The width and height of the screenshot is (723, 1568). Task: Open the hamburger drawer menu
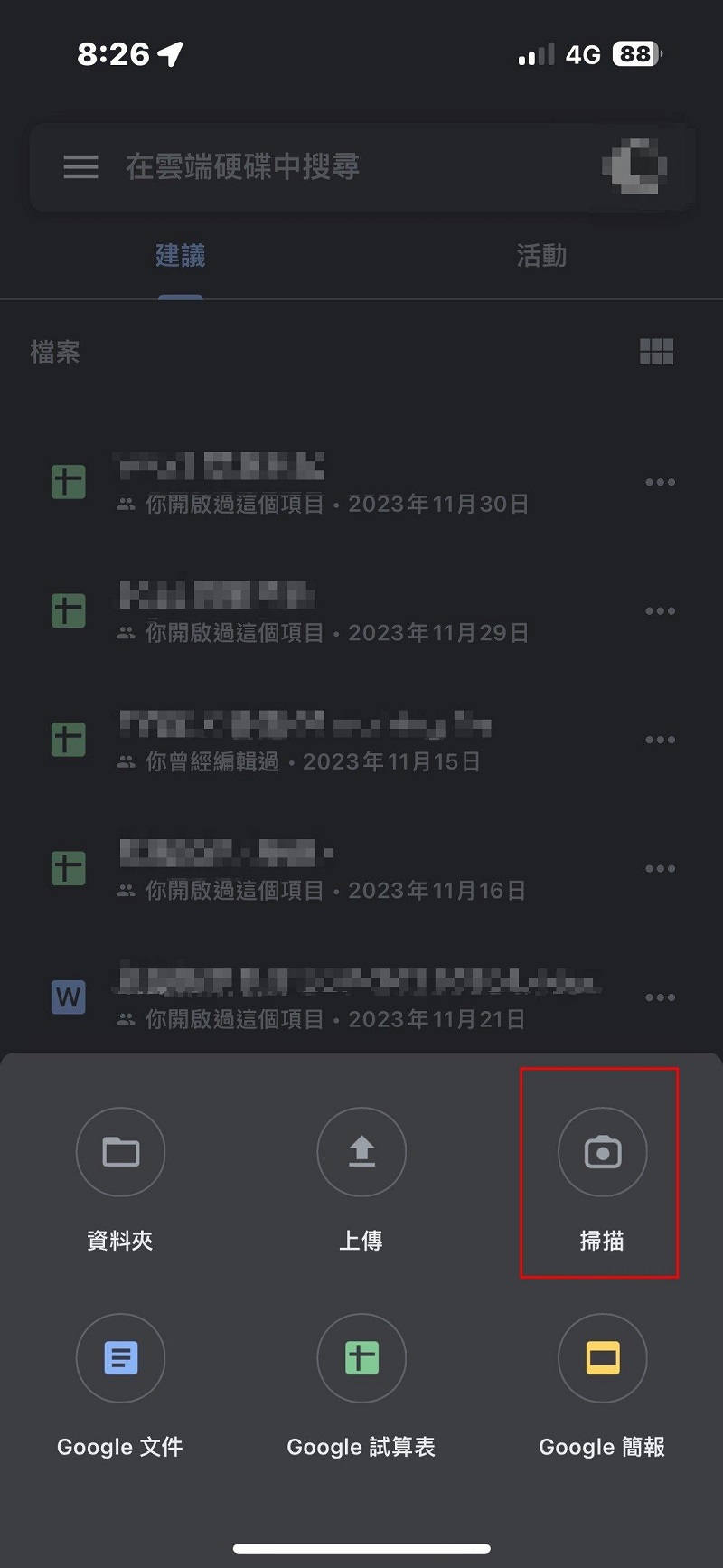[80, 167]
